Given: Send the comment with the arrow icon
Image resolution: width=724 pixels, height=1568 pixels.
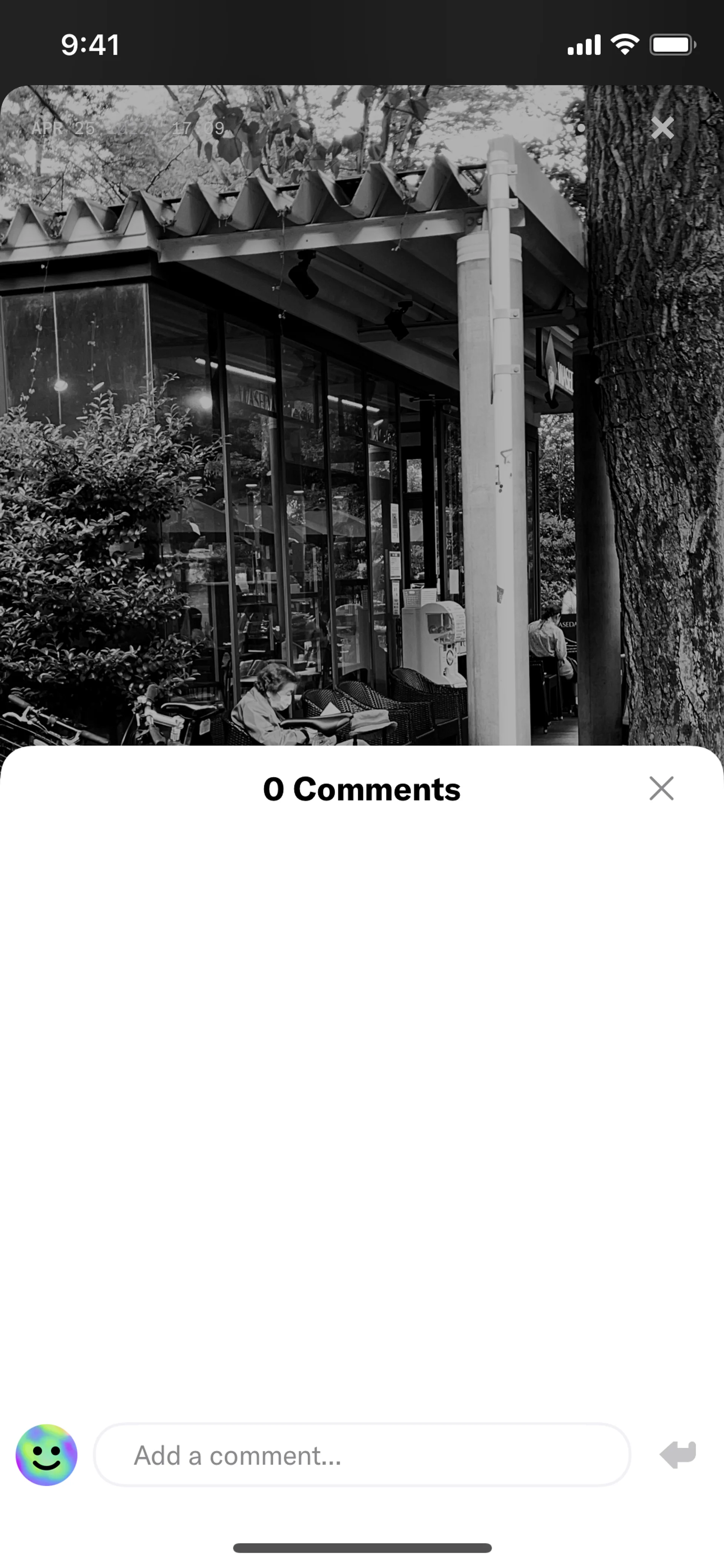Looking at the screenshot, I should (x=678, y=1455).
